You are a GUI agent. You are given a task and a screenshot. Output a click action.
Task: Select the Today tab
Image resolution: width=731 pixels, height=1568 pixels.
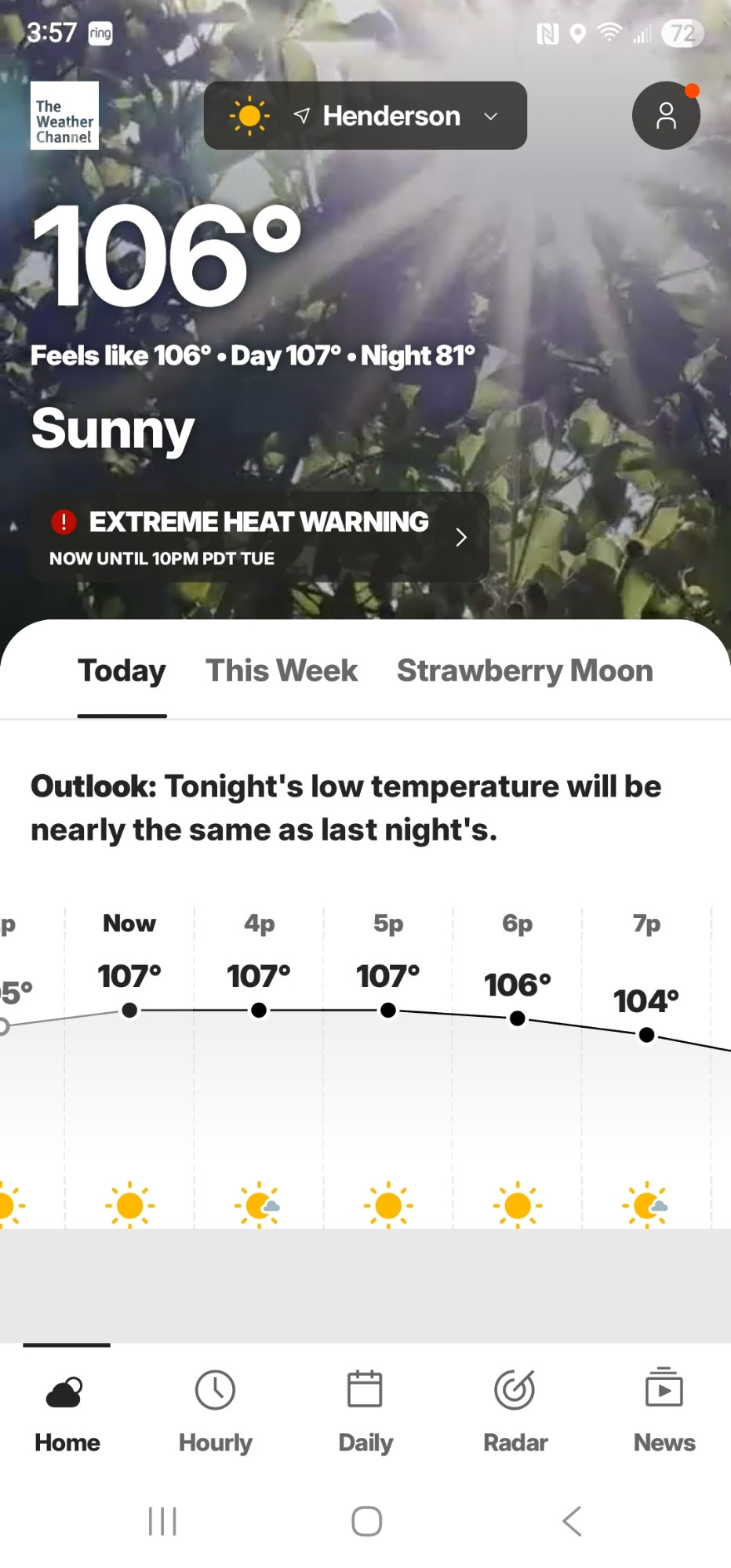tap(122, 671)
